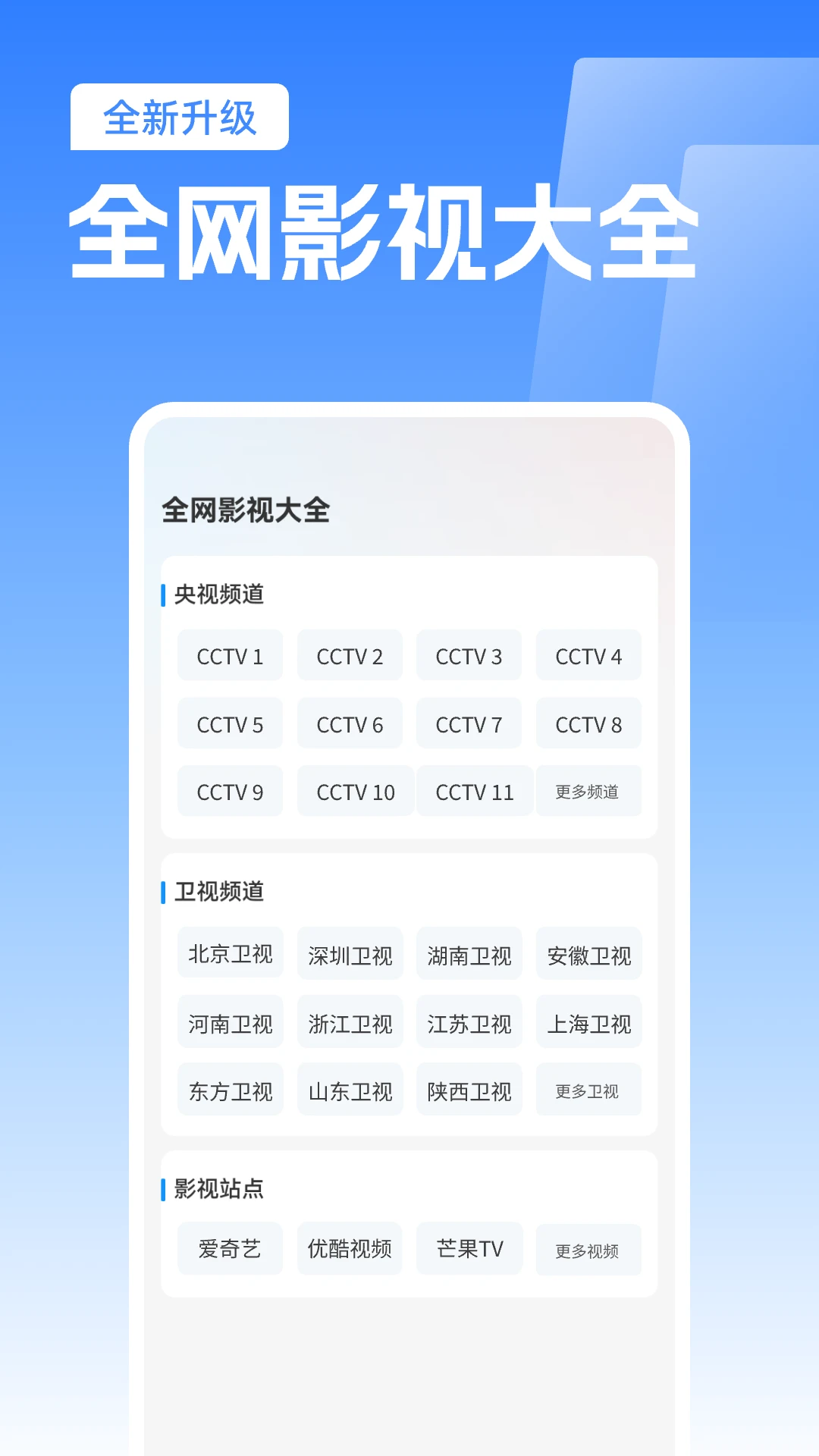Select CCTV 6 channel
Image resolution: width=819 pixels, height=1456 pixels.
pos(350,723)
